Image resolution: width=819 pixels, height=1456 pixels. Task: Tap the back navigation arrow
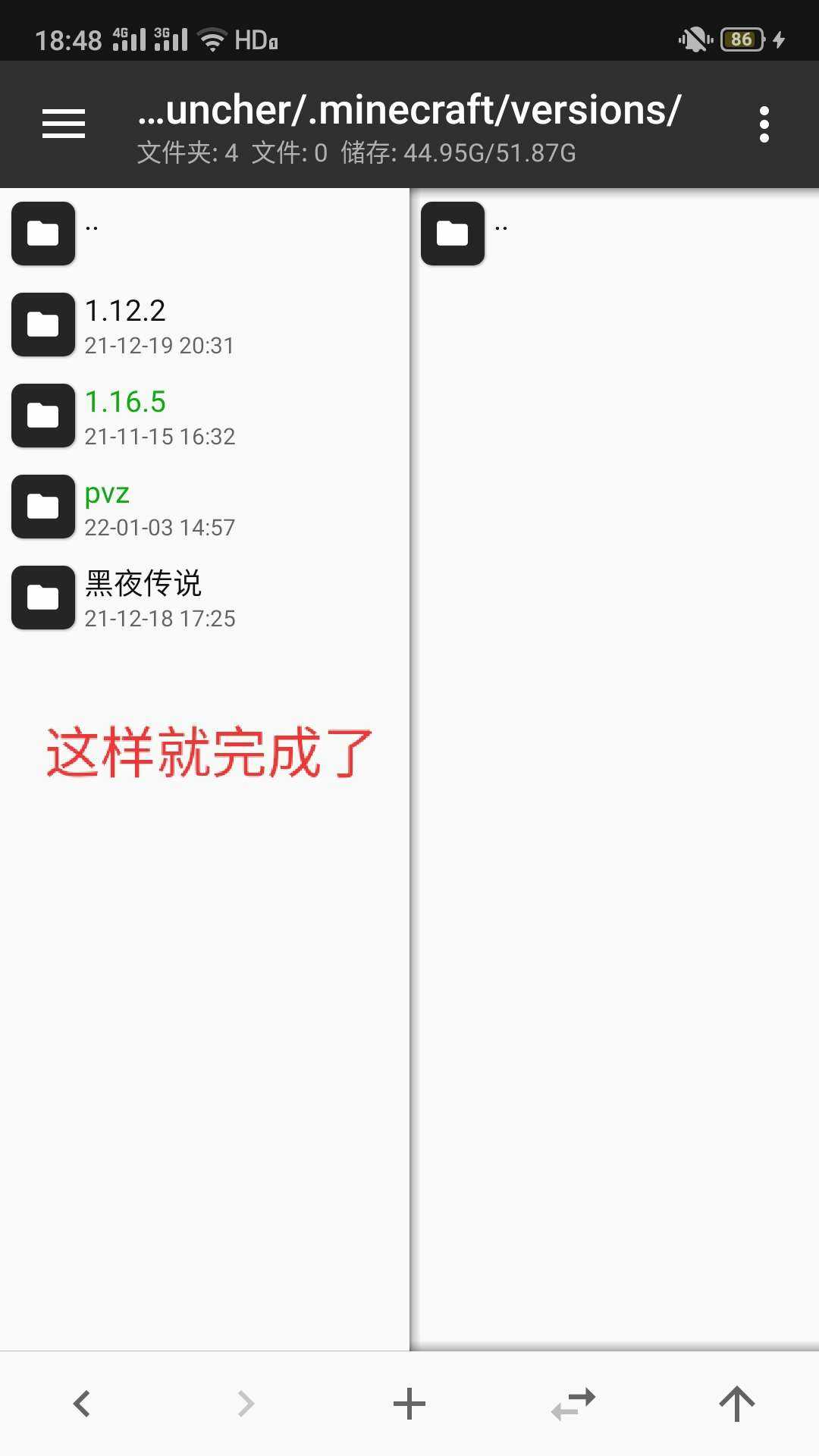tap(82, 1403)
